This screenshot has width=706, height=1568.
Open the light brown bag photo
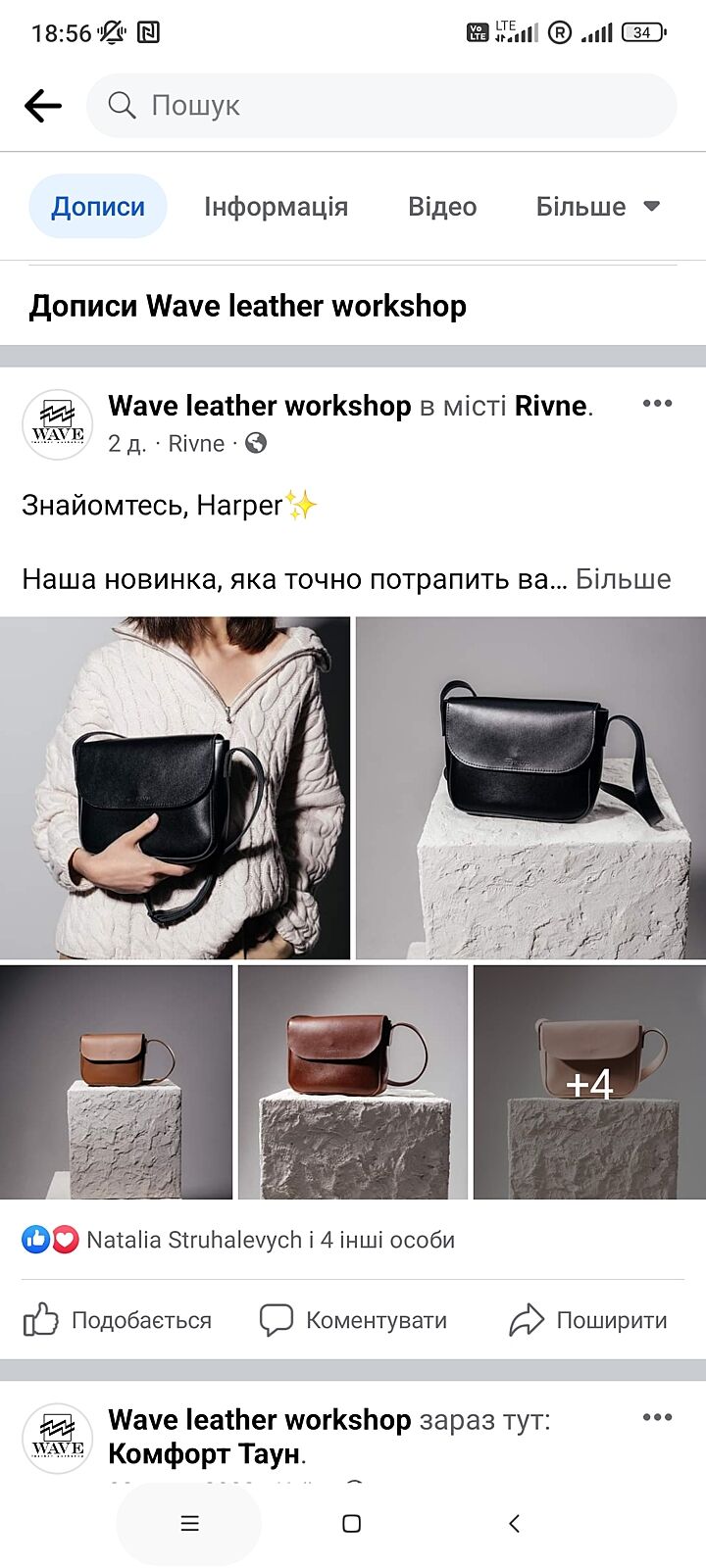click(x=116, y=1082)
